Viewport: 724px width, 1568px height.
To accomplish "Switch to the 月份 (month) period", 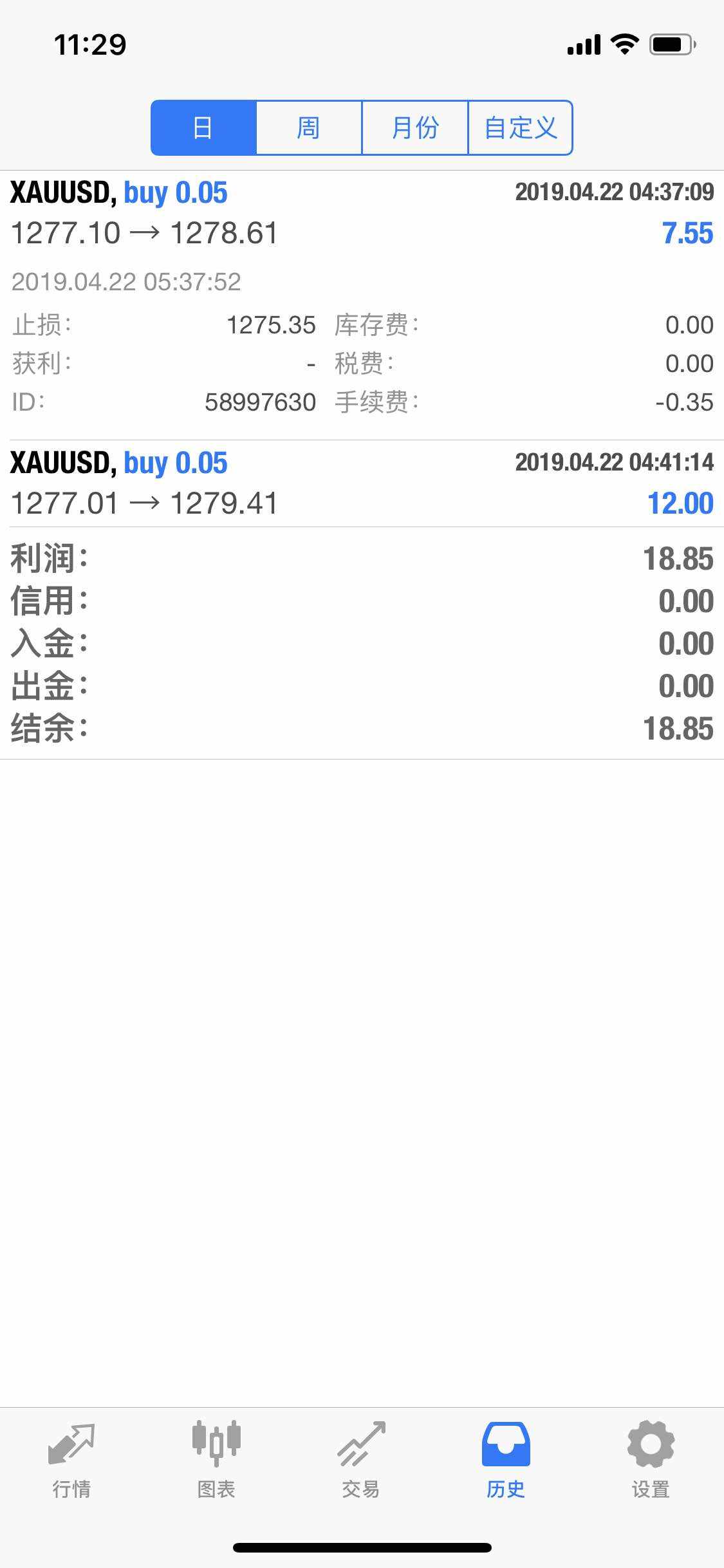I will 415,127.
